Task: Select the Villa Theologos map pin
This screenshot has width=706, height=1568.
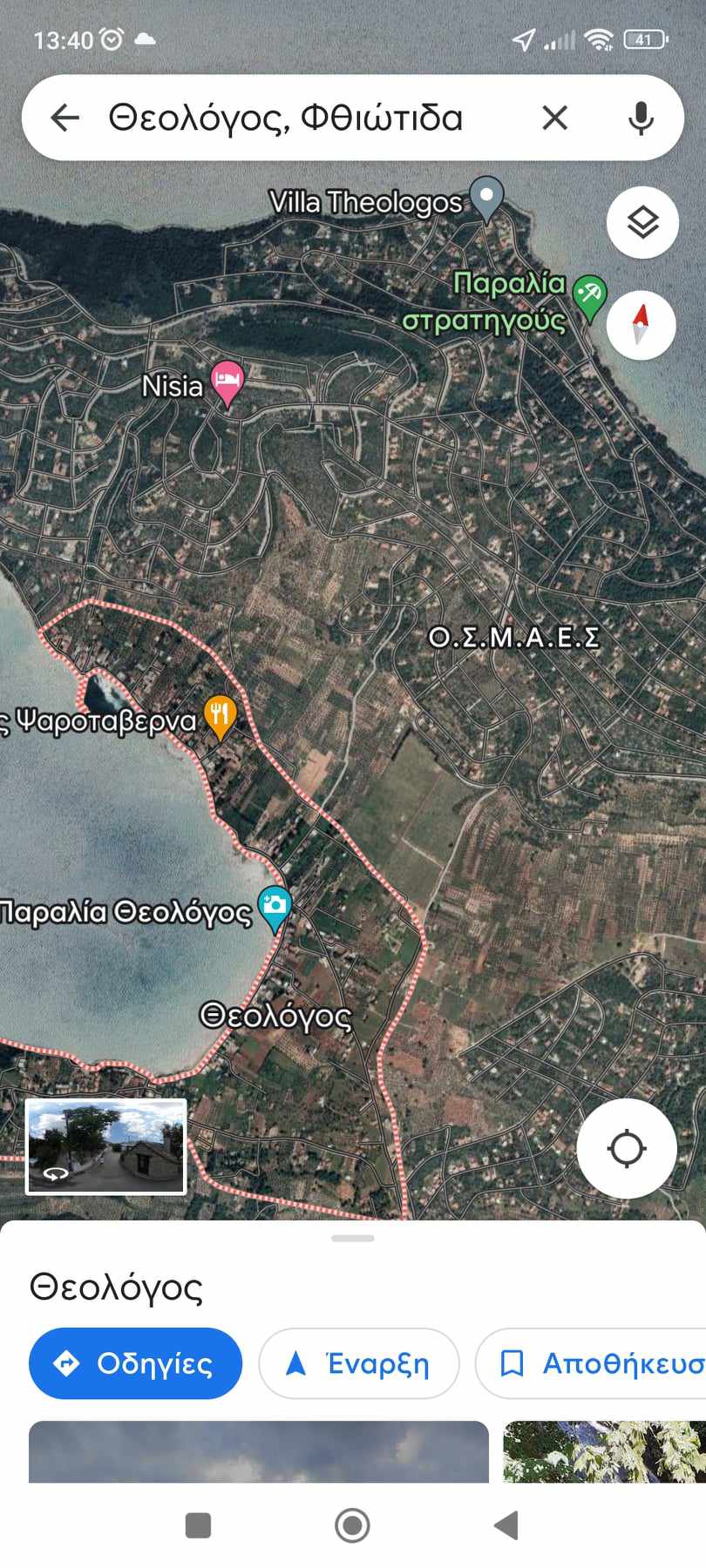Action: click(x=486, y=196)
